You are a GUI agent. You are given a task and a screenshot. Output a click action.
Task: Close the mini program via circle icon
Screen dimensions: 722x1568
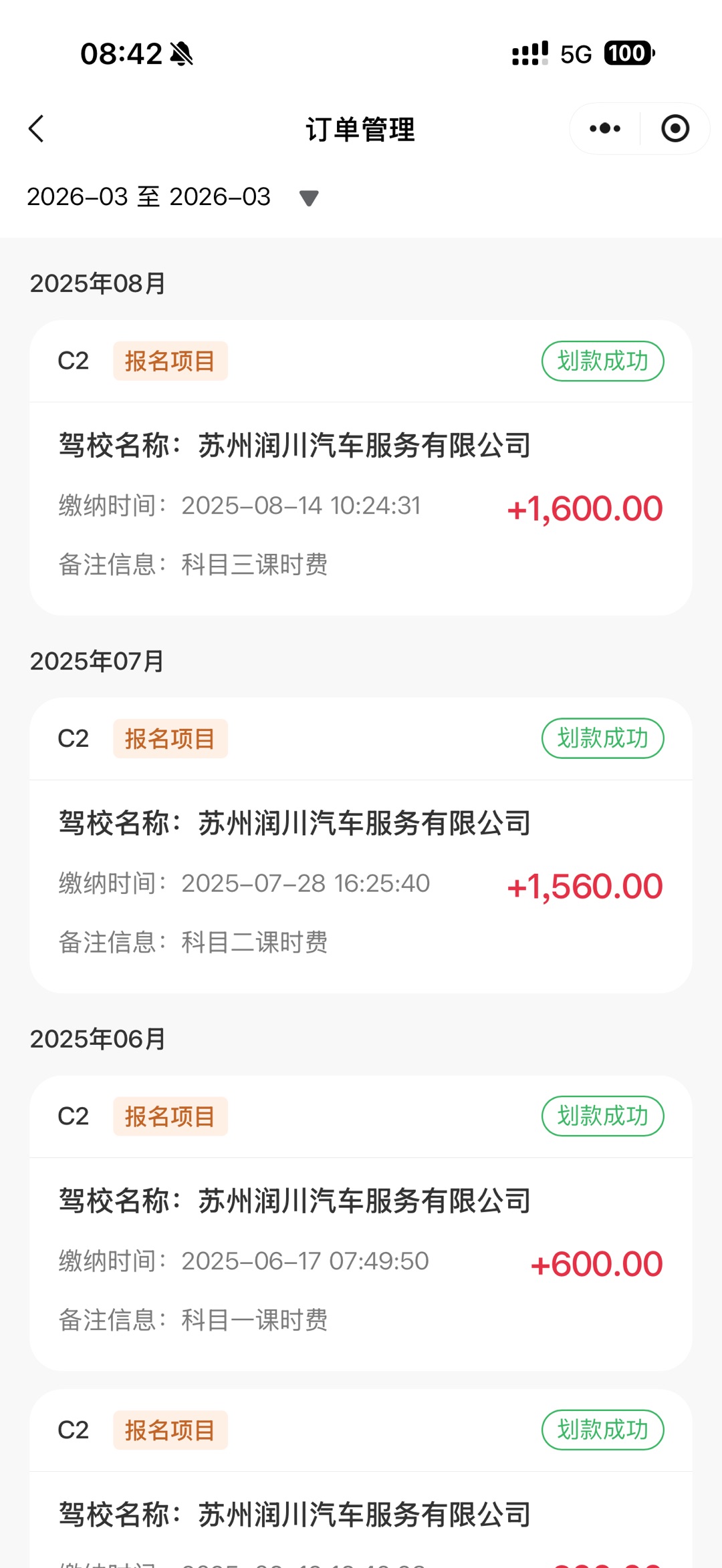675,129
